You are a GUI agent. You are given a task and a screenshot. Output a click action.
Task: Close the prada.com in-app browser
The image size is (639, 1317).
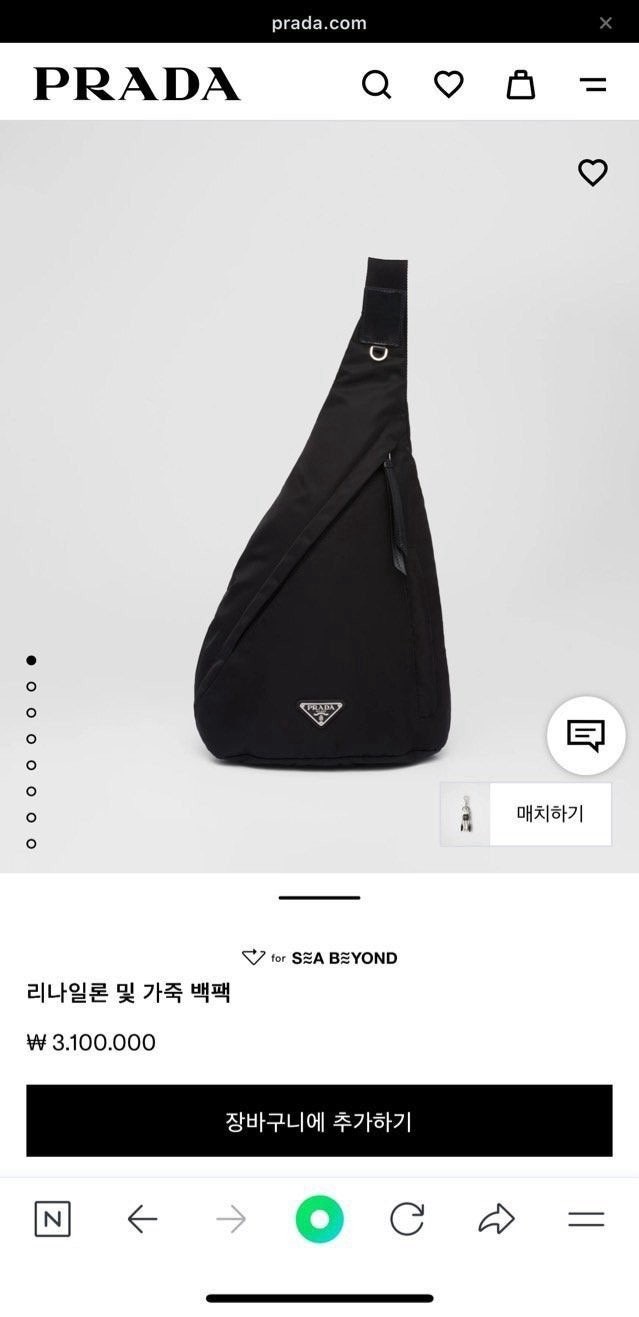point(605,23)
